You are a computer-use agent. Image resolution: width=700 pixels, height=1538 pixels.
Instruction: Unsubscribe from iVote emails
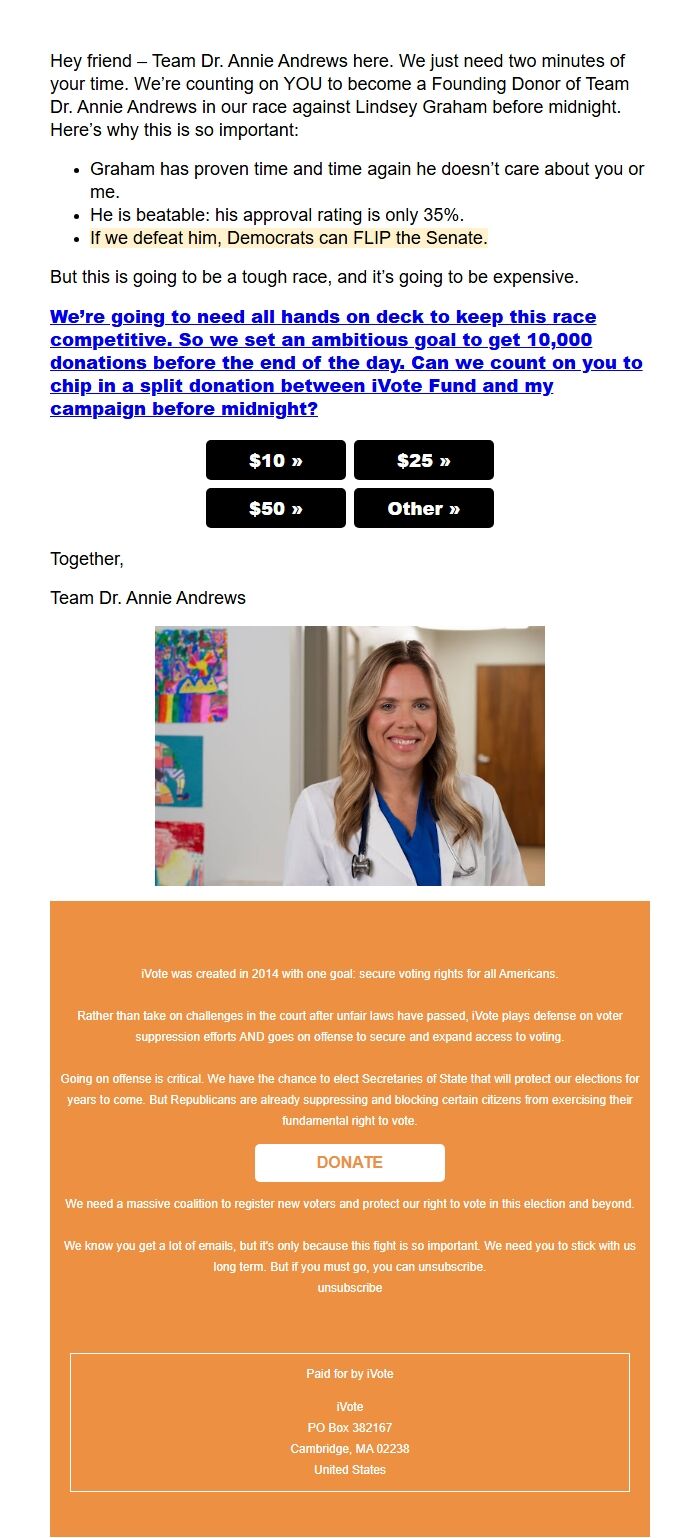coord(349,1288)
